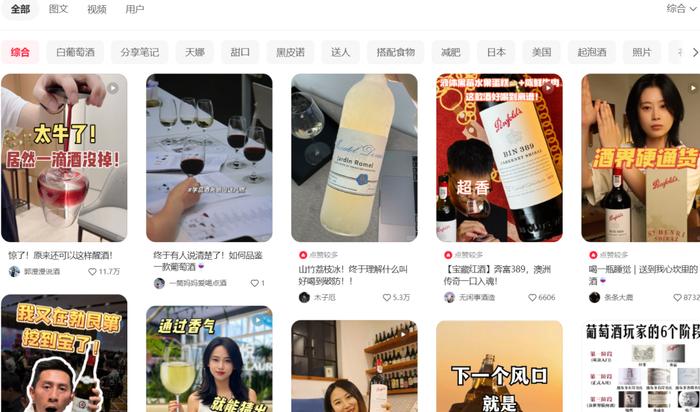Switch to the 用户 tab
This screenshot has height=412, width=700.
135,9
